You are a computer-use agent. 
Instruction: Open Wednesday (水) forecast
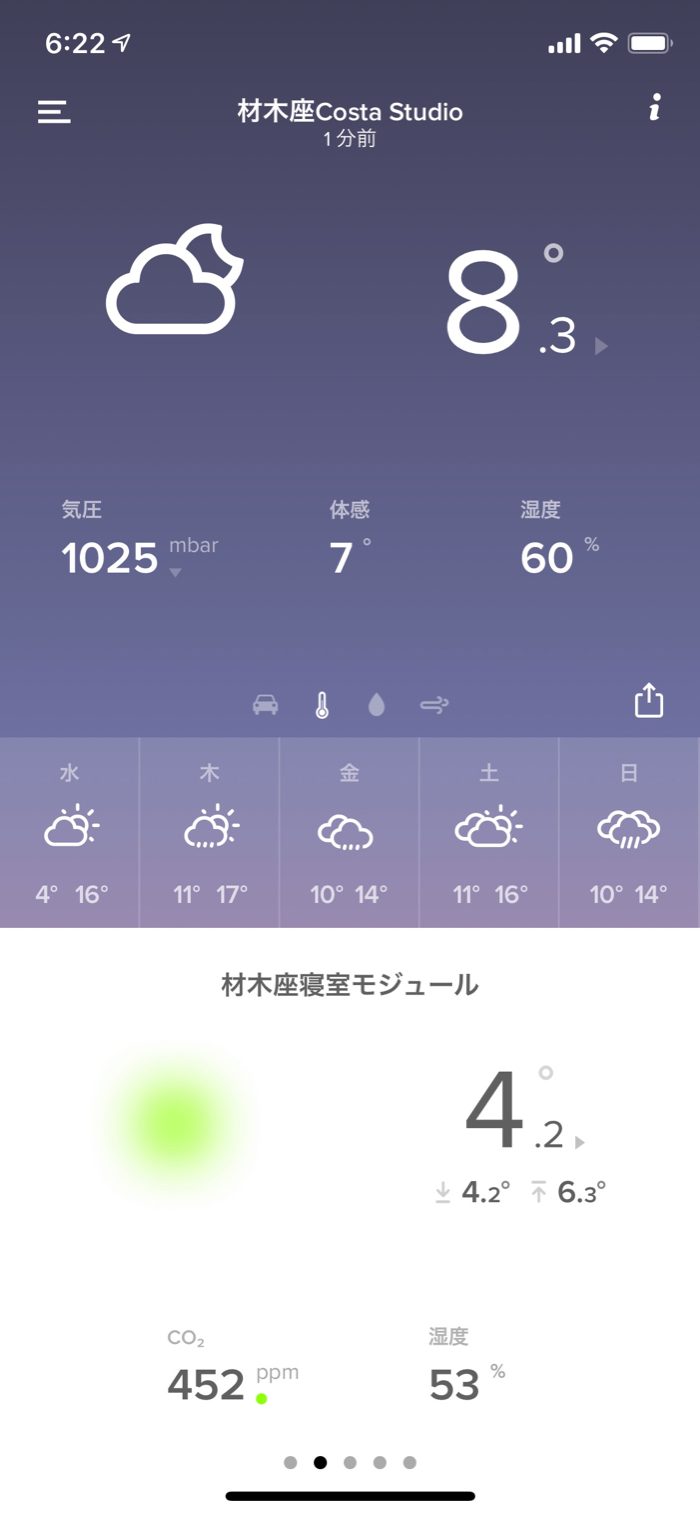point(70,832)
